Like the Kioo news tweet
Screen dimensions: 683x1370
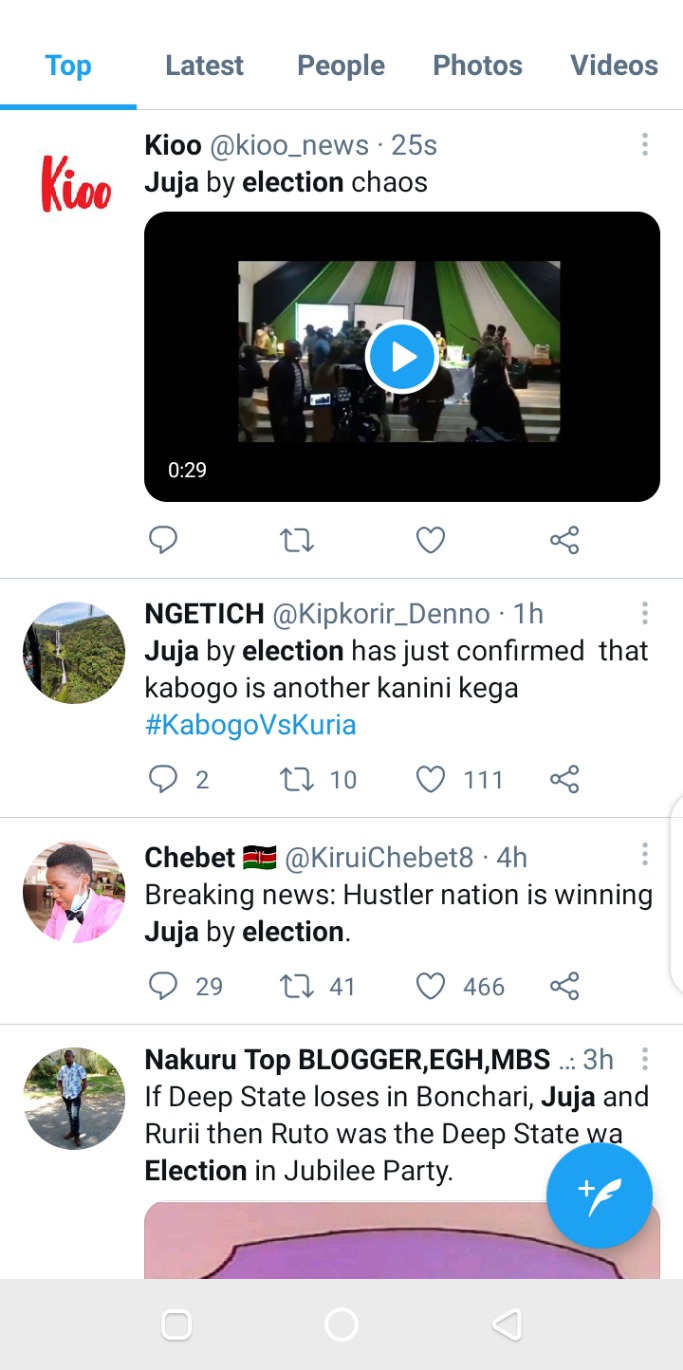(430, 541)
